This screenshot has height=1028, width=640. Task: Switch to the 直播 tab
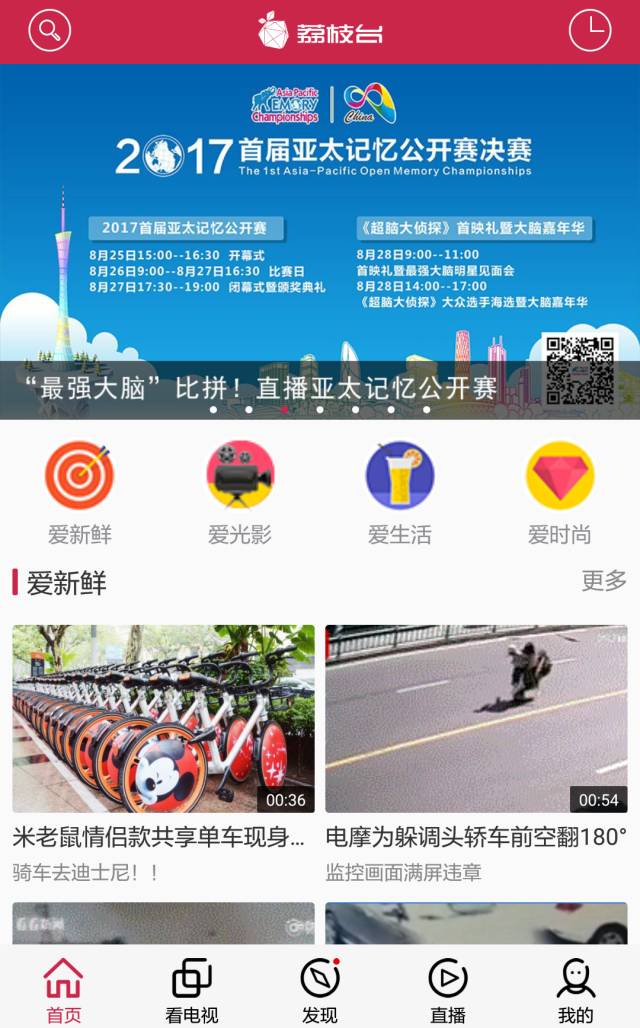click(448, 990)
